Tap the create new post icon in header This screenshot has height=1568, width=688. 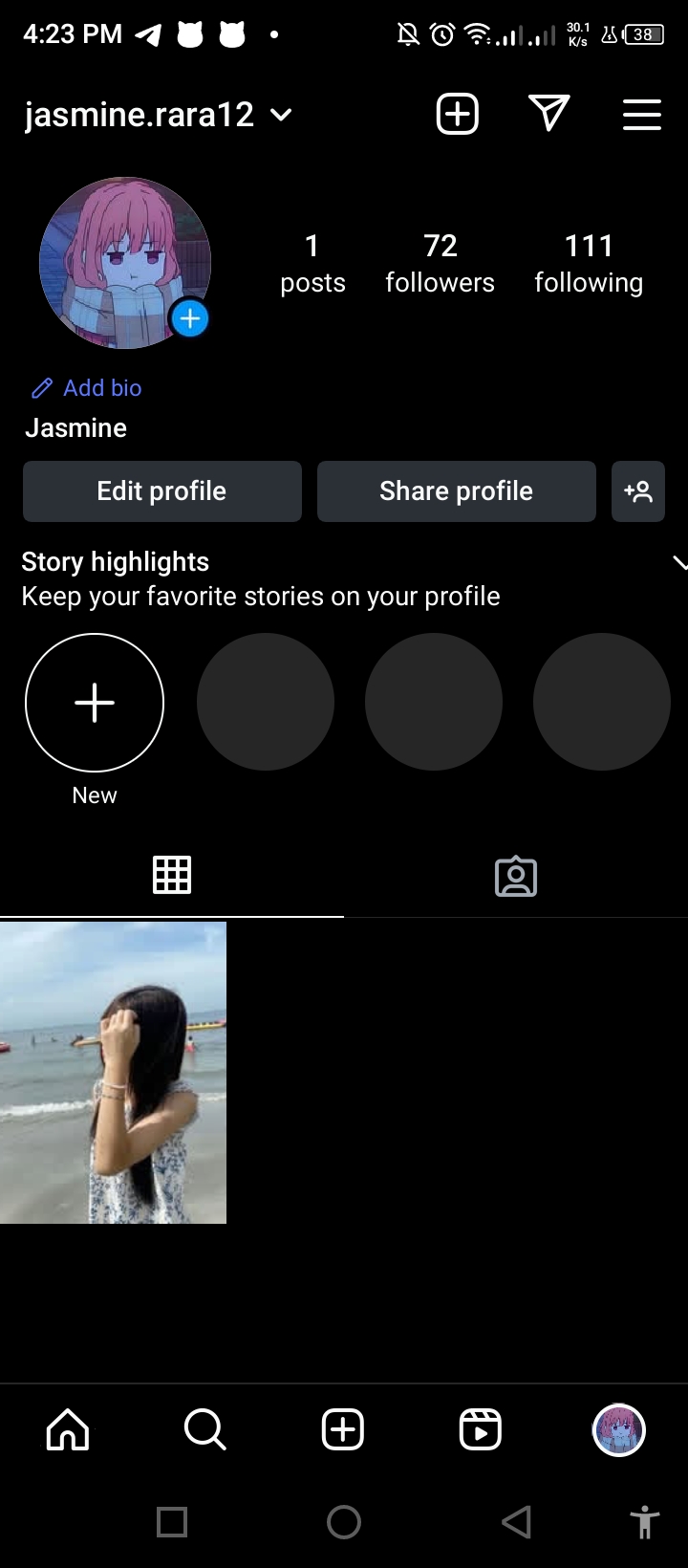[x=458, y=115]
